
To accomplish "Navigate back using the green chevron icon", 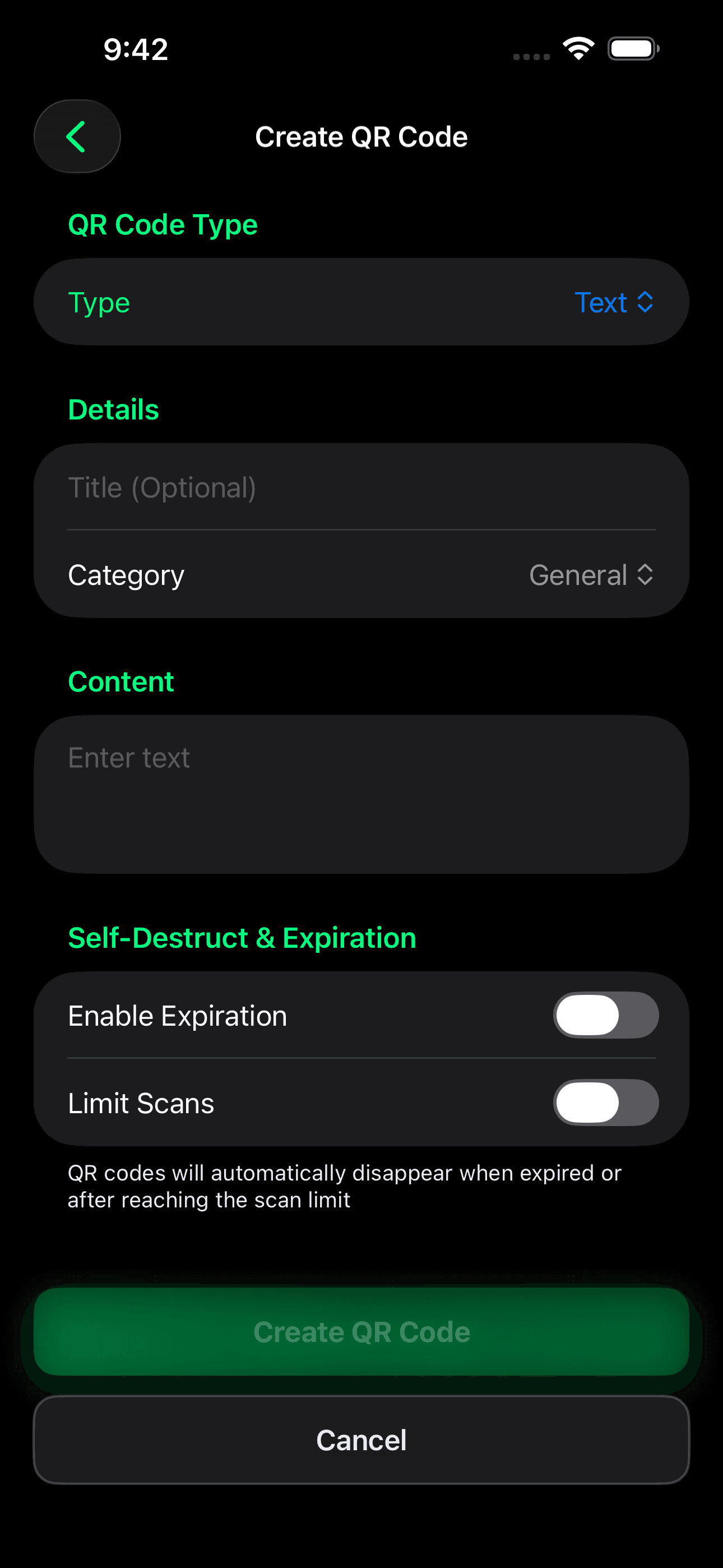I will coord(77,136).
